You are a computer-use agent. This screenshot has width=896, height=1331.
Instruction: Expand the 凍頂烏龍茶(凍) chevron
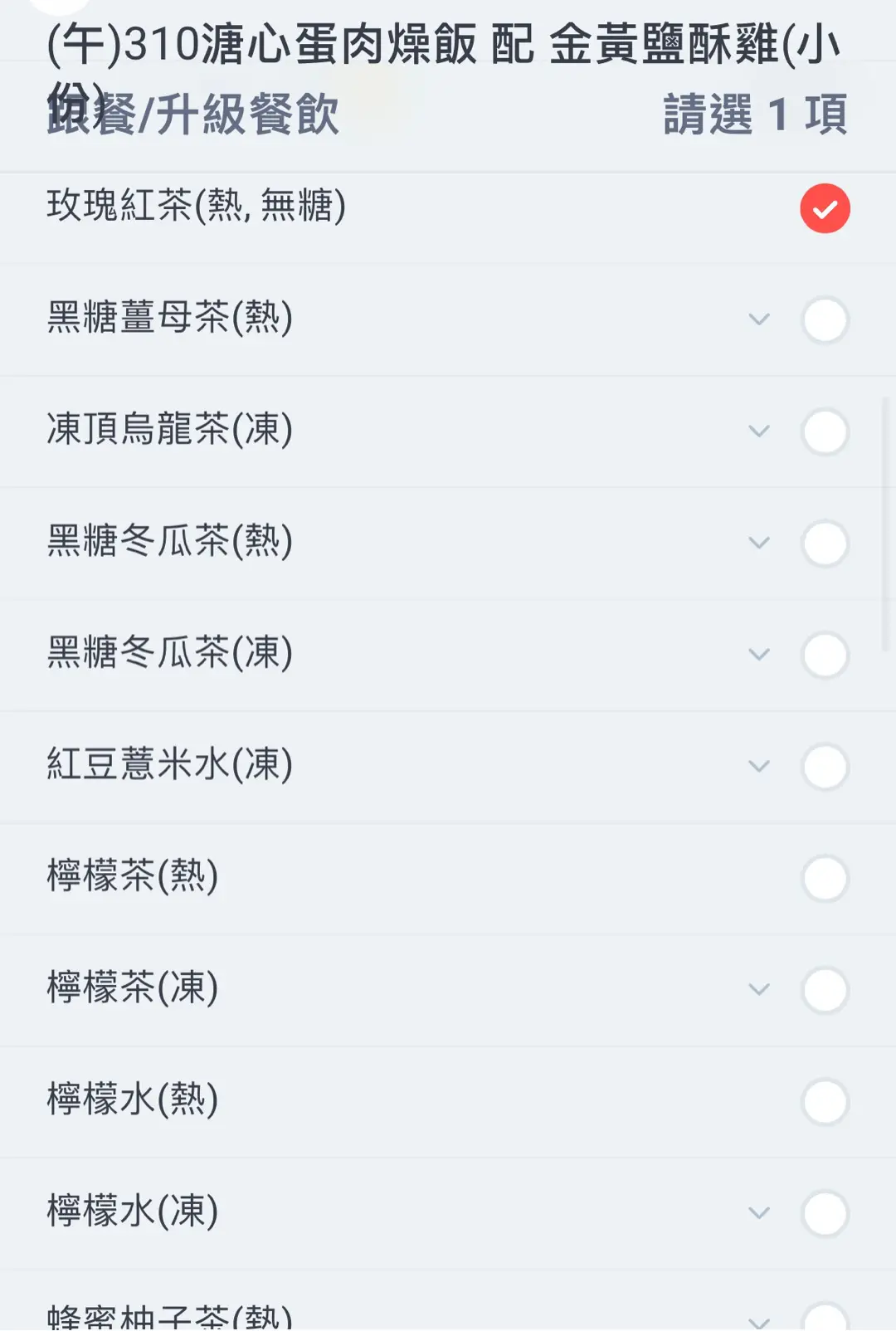tap(759, 432)
